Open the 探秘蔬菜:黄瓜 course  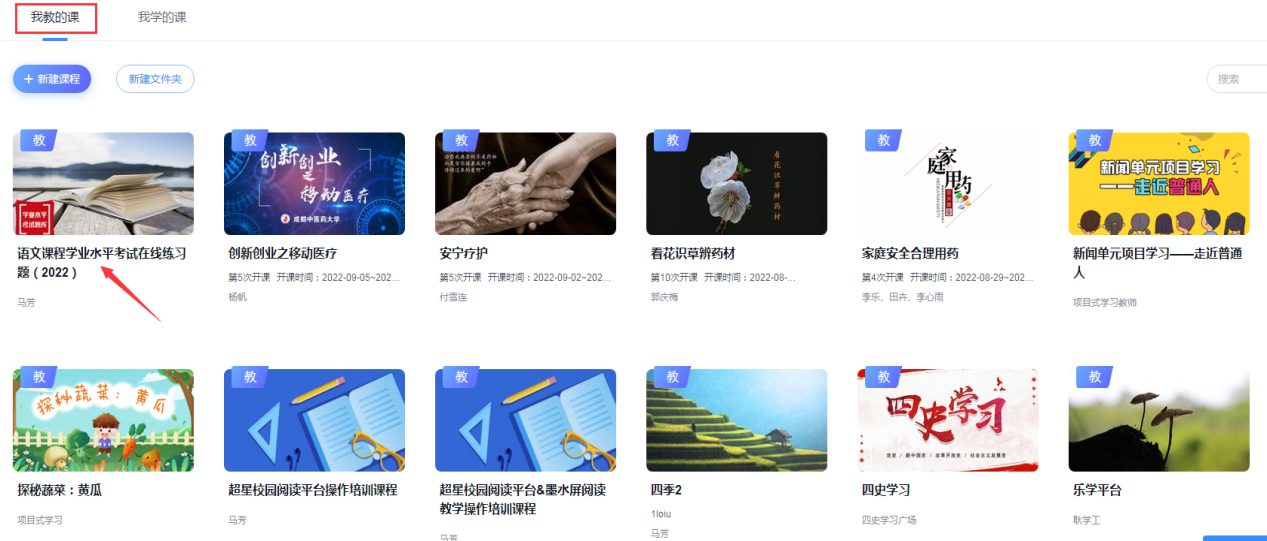103,420
